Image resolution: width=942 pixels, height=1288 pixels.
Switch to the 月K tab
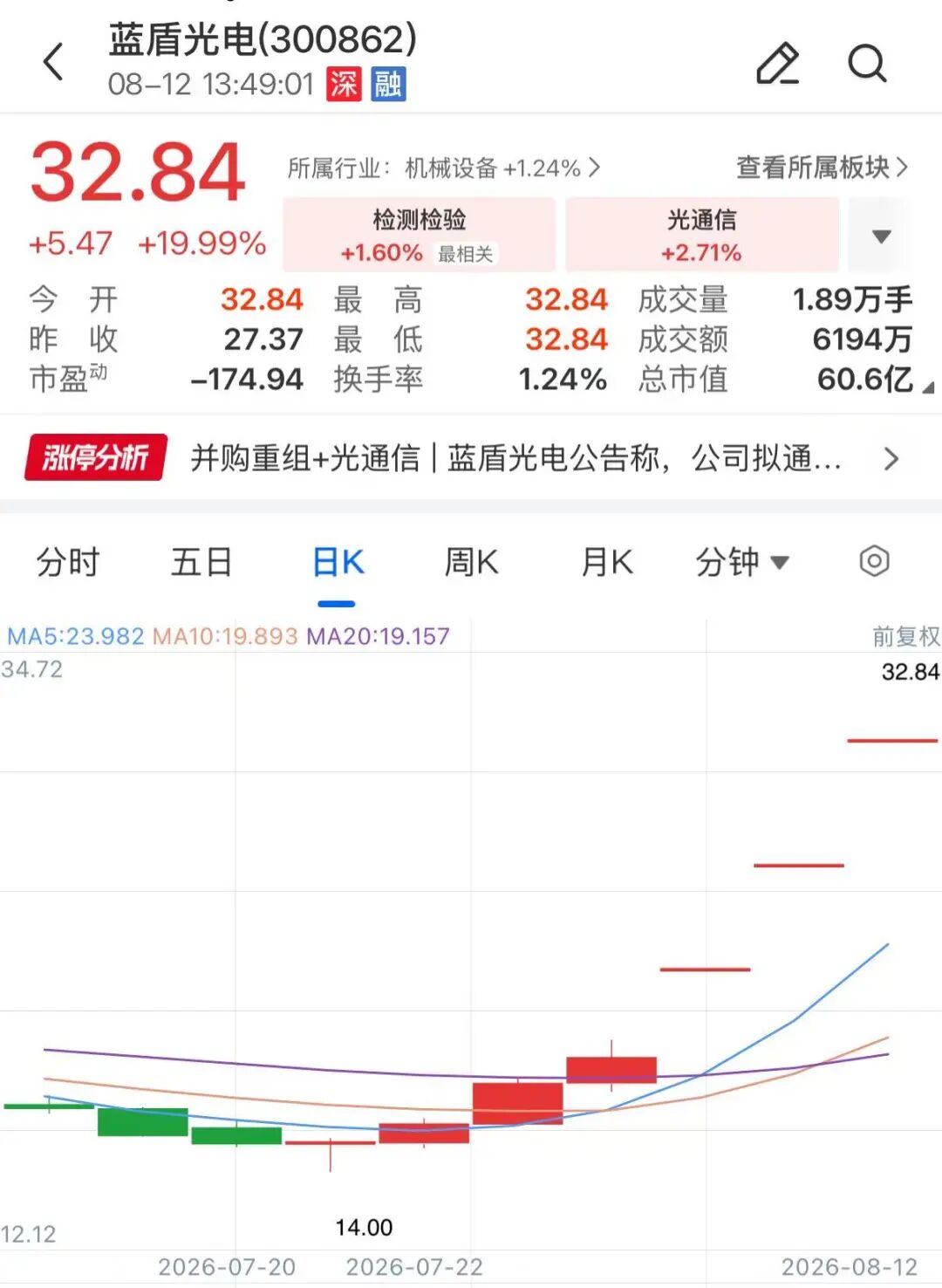pyautogui.click(x=607, y=562)
